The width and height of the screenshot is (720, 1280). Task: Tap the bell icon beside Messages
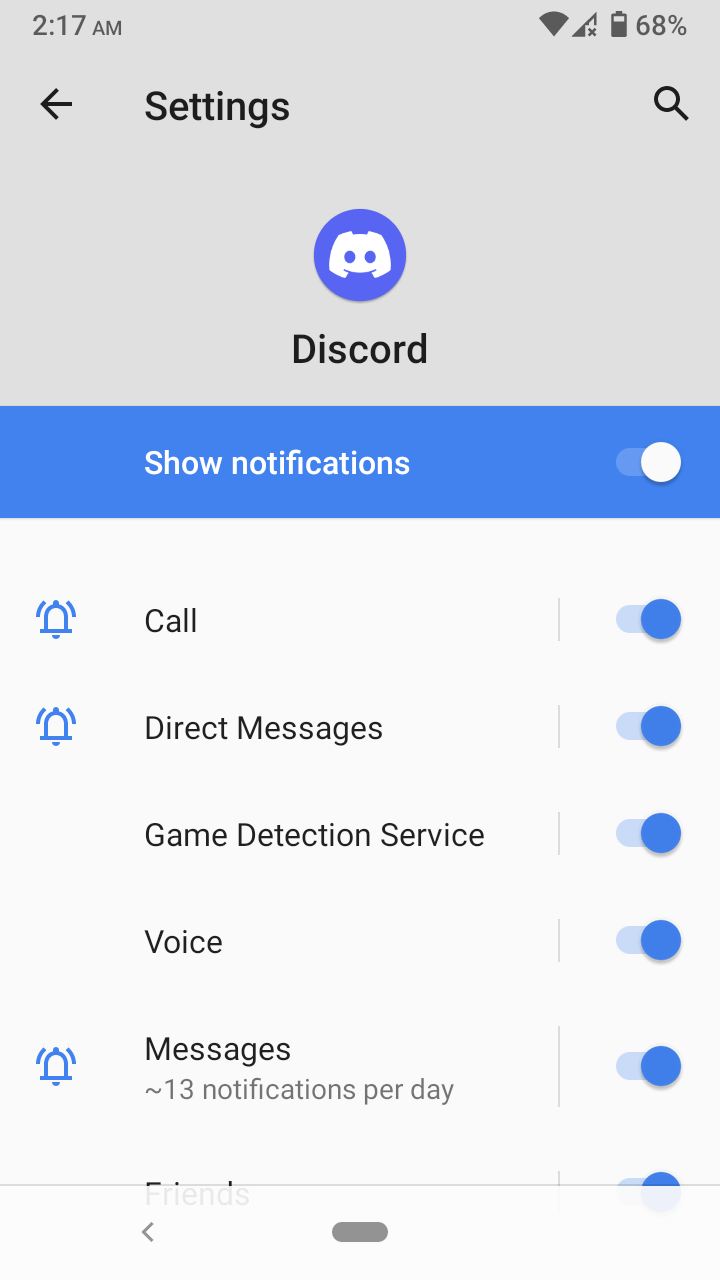pos(56,1065)
